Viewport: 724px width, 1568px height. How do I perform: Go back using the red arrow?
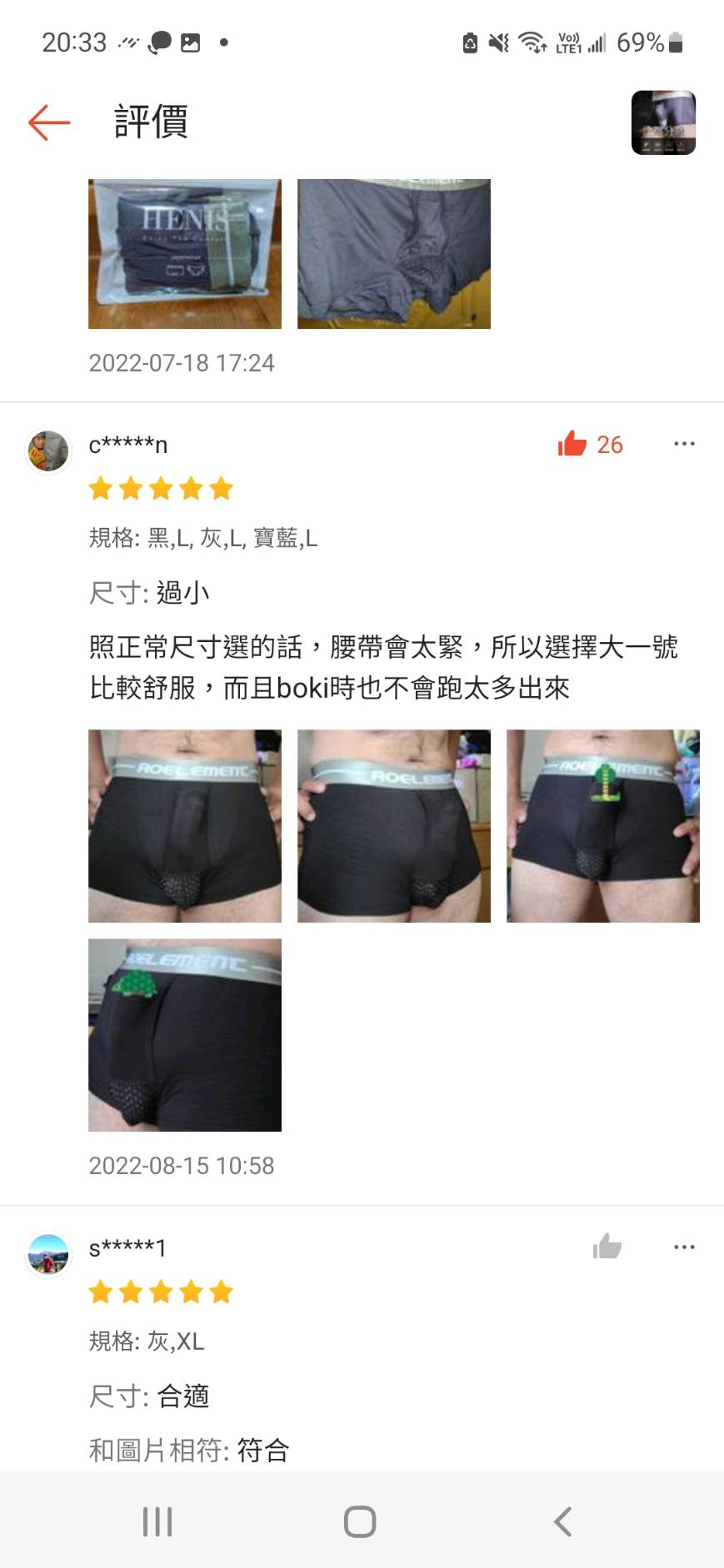coord(49,122)
